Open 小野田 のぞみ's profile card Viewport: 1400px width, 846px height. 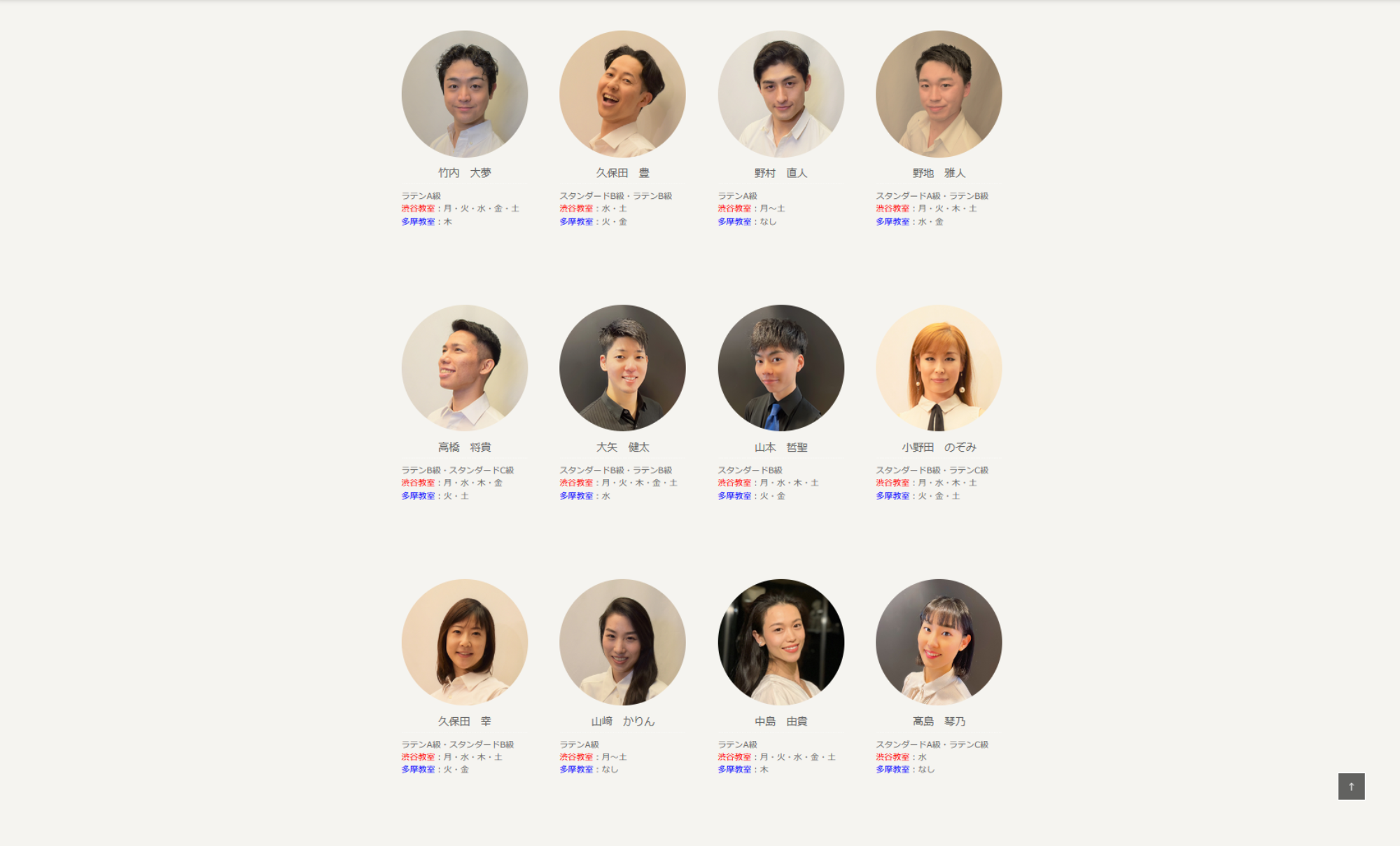click(939, 368)
